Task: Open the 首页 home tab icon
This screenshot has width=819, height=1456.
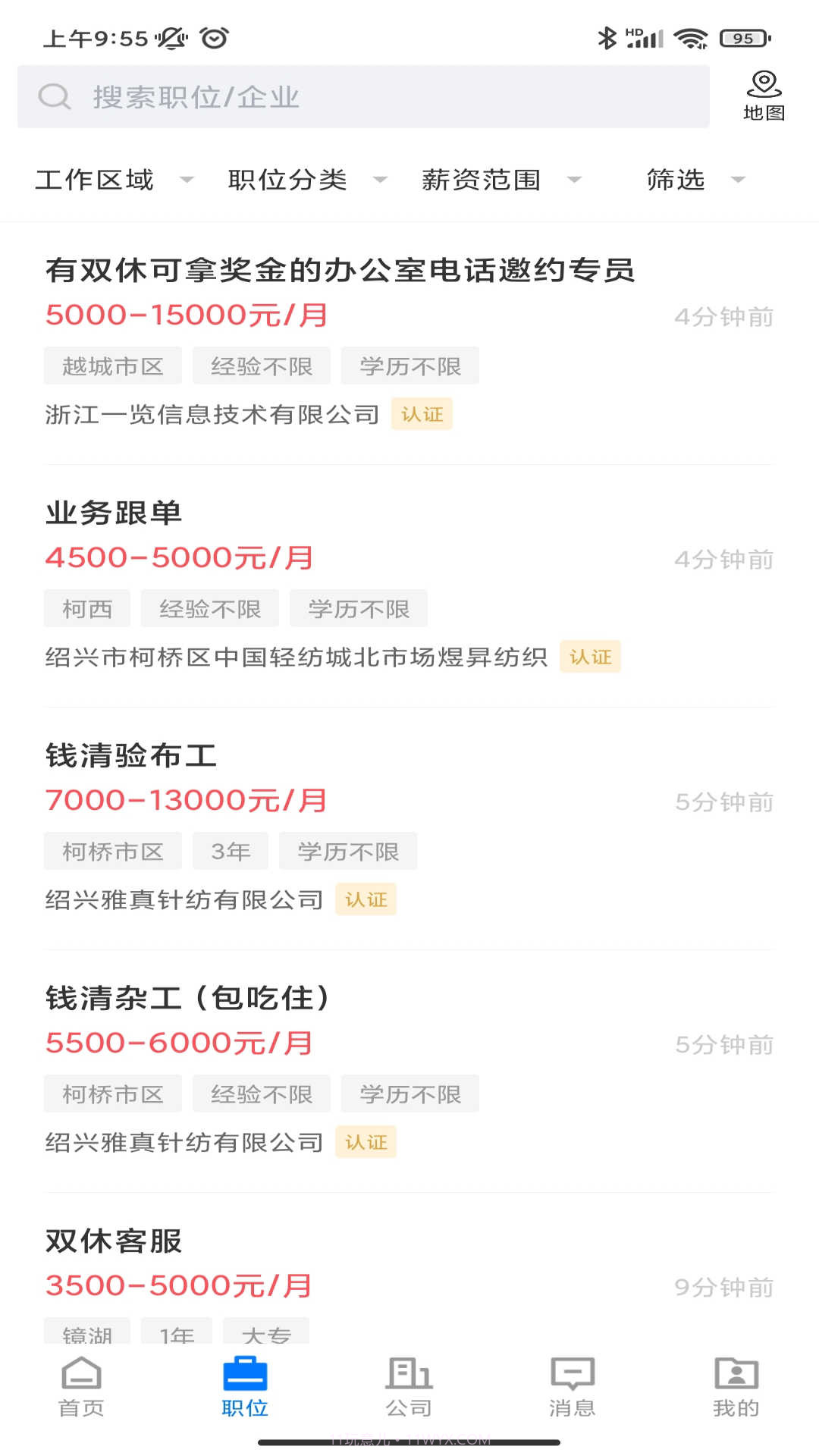Action: click(80, 1382)
